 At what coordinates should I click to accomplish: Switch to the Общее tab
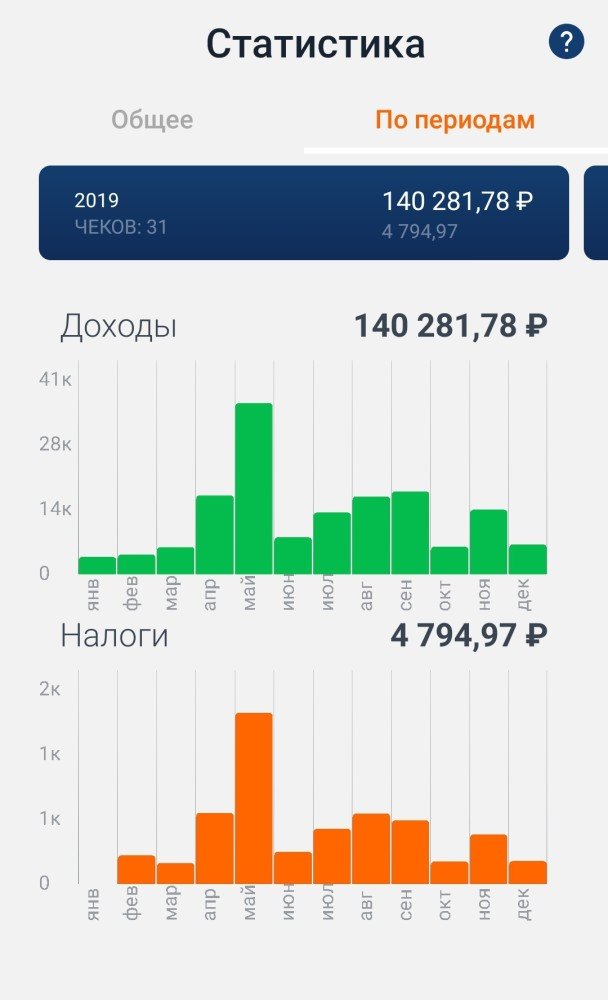[x=152, y=121]
